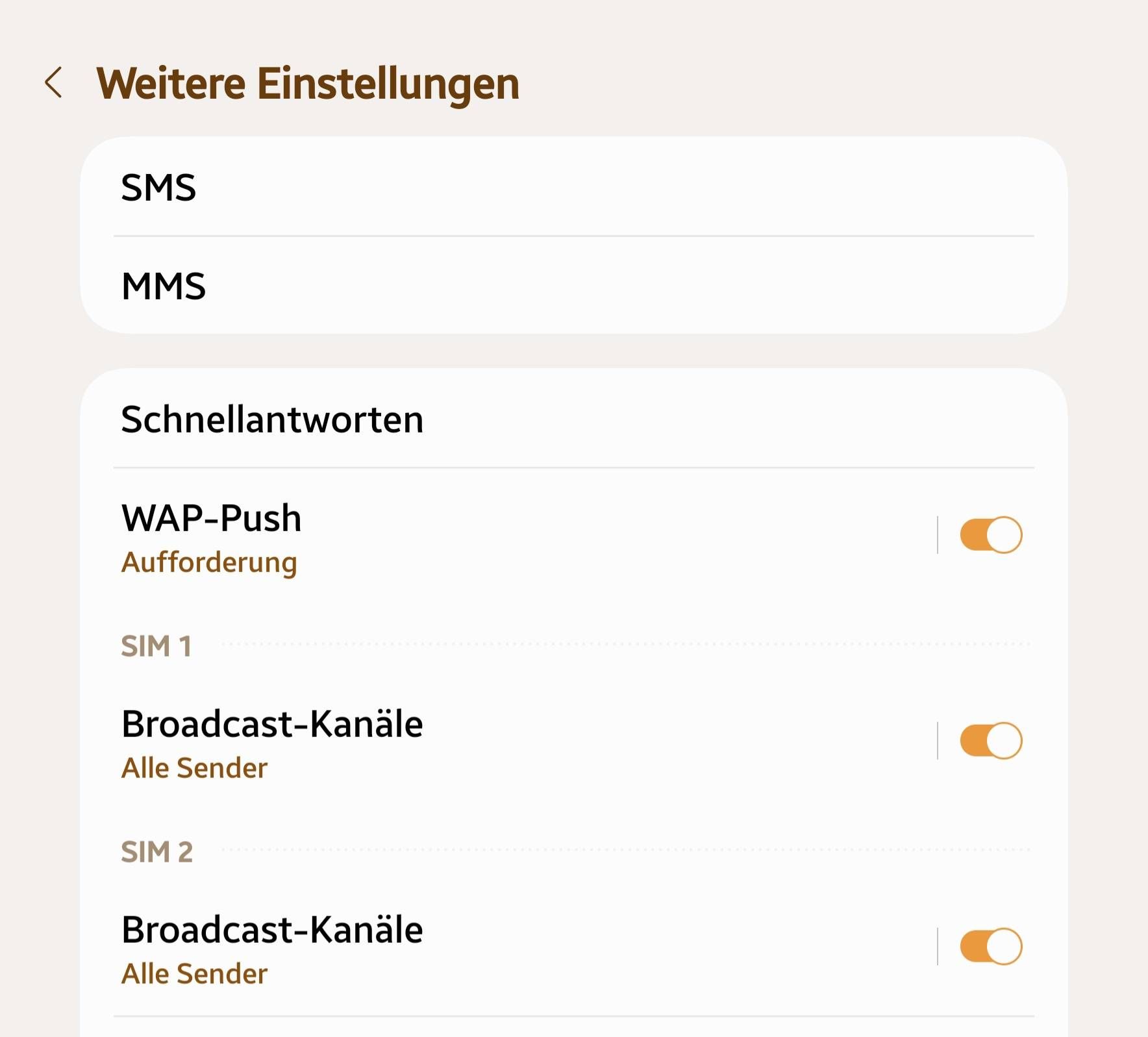Disable Broadcast-Kanäle switch under SIM 1
This screenshot has width=1148, height=1037.
[x=990, y=740]
